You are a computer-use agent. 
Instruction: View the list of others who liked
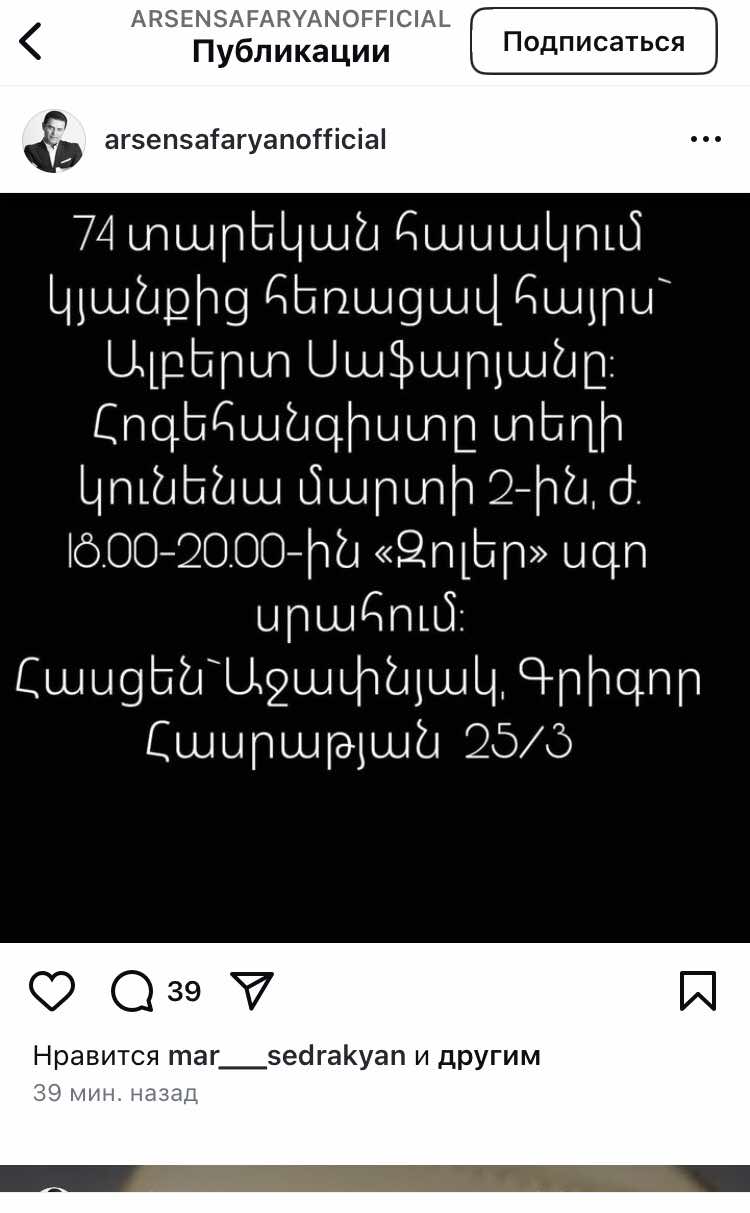click(x=489, y=1056)
